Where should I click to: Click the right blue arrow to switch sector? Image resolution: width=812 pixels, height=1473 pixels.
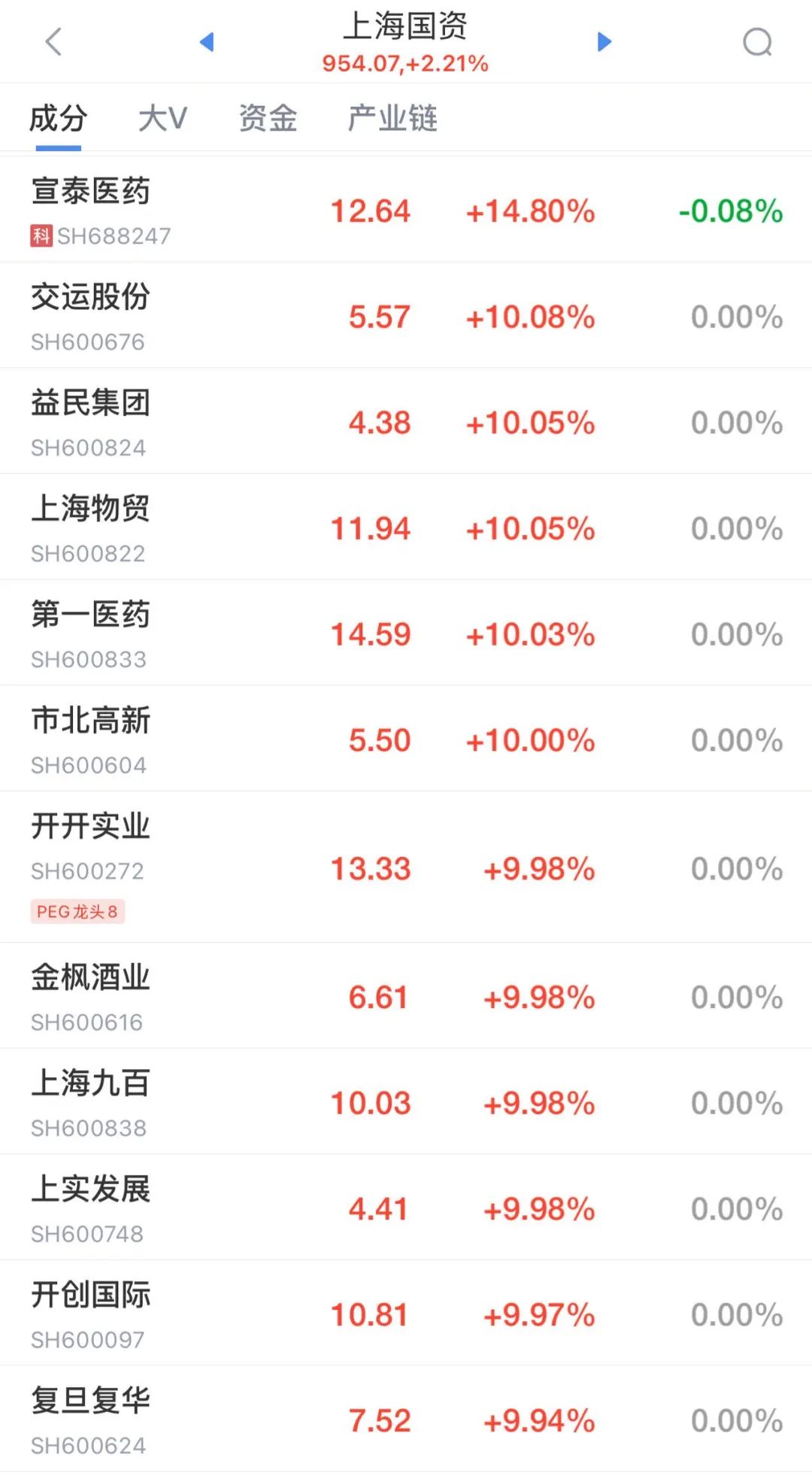(604, 42)
